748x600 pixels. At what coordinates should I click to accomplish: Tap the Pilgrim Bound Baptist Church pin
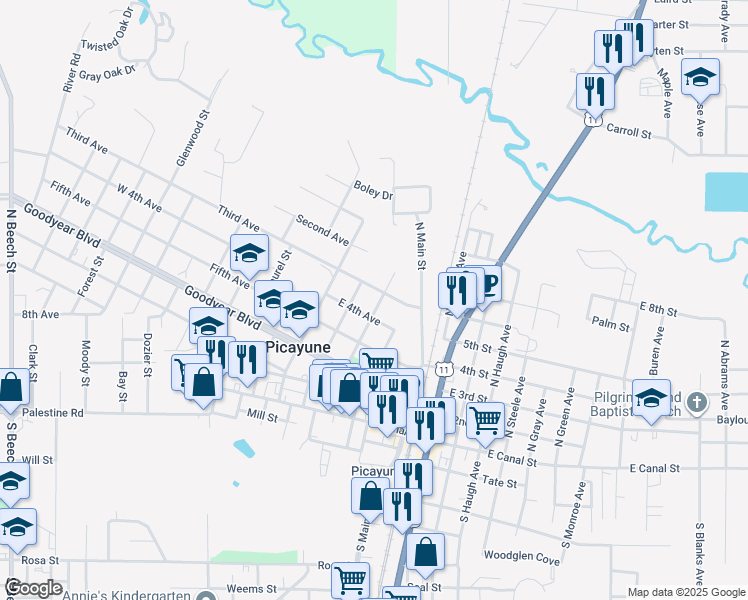click(697, 403)
